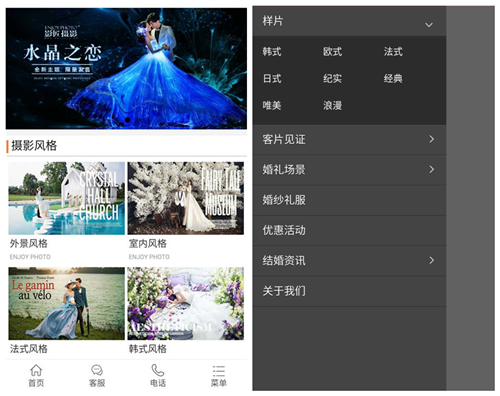500x396 pixels.
Task: Select 欧式 in the sample submenu
Action: [332, 52]
